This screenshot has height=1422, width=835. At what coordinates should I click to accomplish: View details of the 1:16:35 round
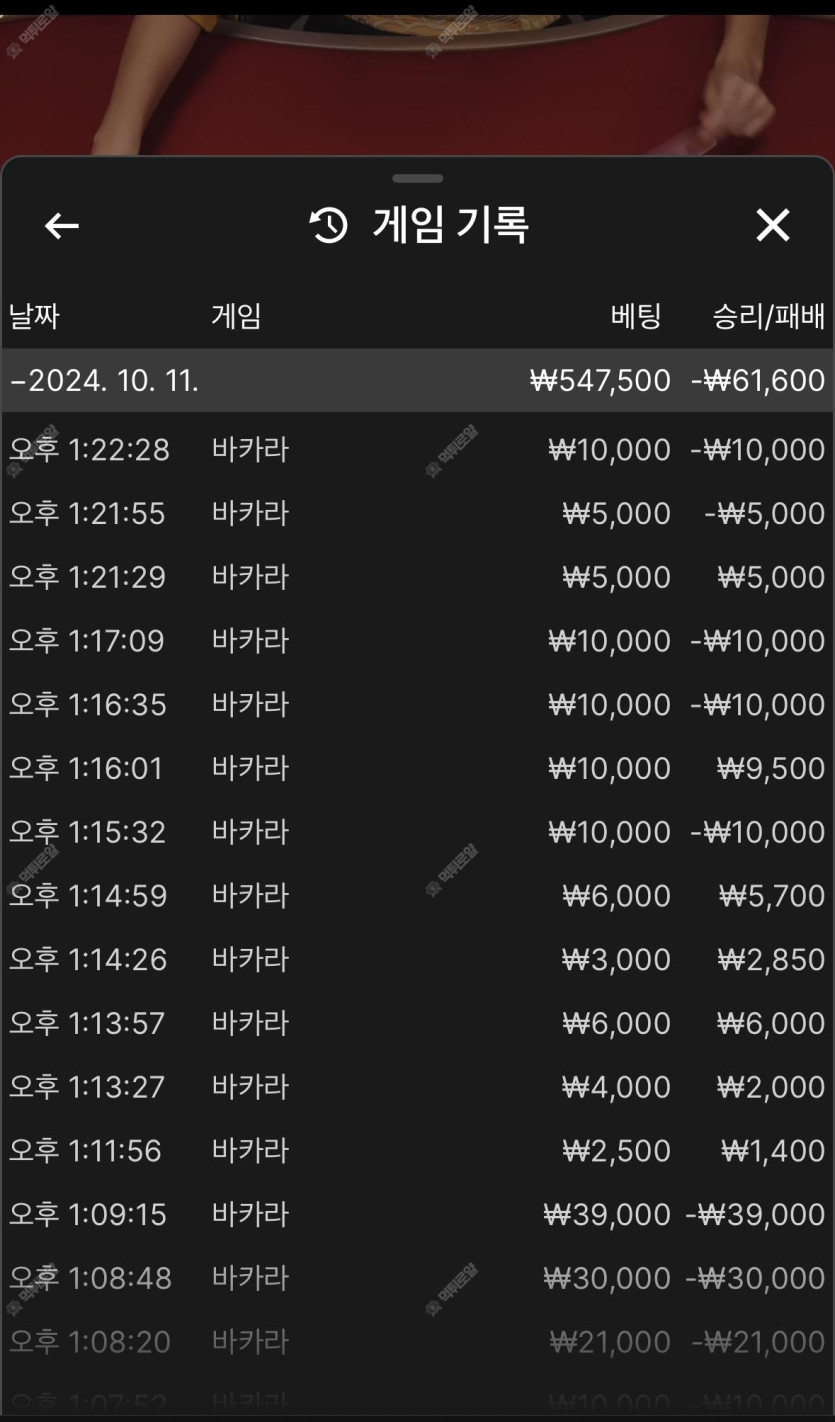pyautogui.click(x=417, y=704)
